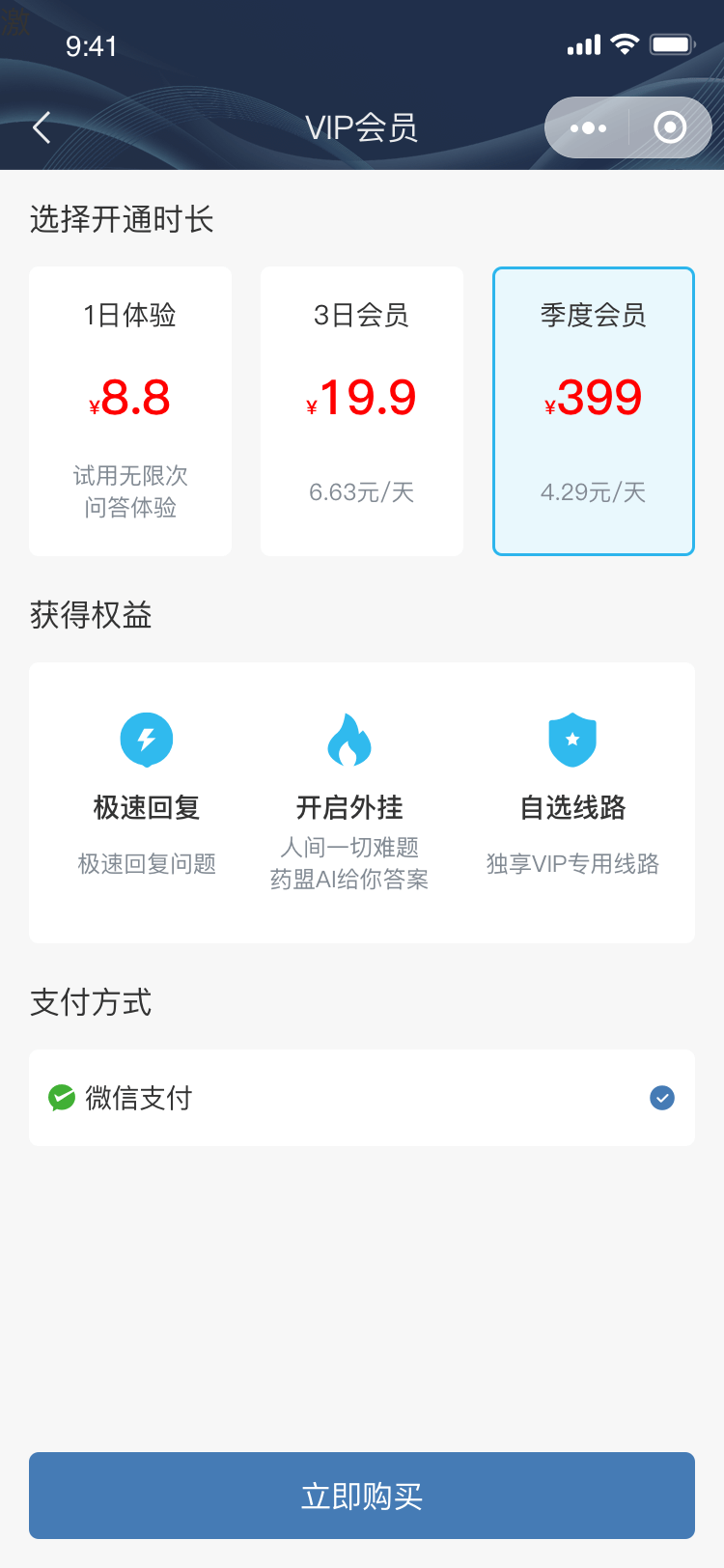This screenshot has height=1568, width=724.
Task: Pick the 季度会员 plan for ¥399
Action: [x=594, y=411]
